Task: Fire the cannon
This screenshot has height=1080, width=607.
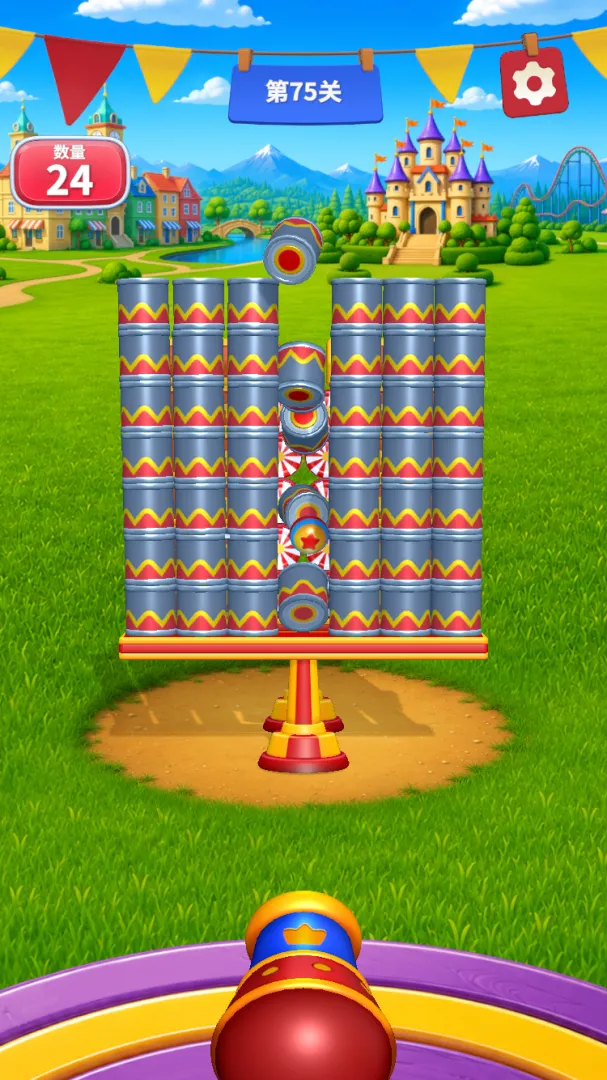Action: click(303, 986)
